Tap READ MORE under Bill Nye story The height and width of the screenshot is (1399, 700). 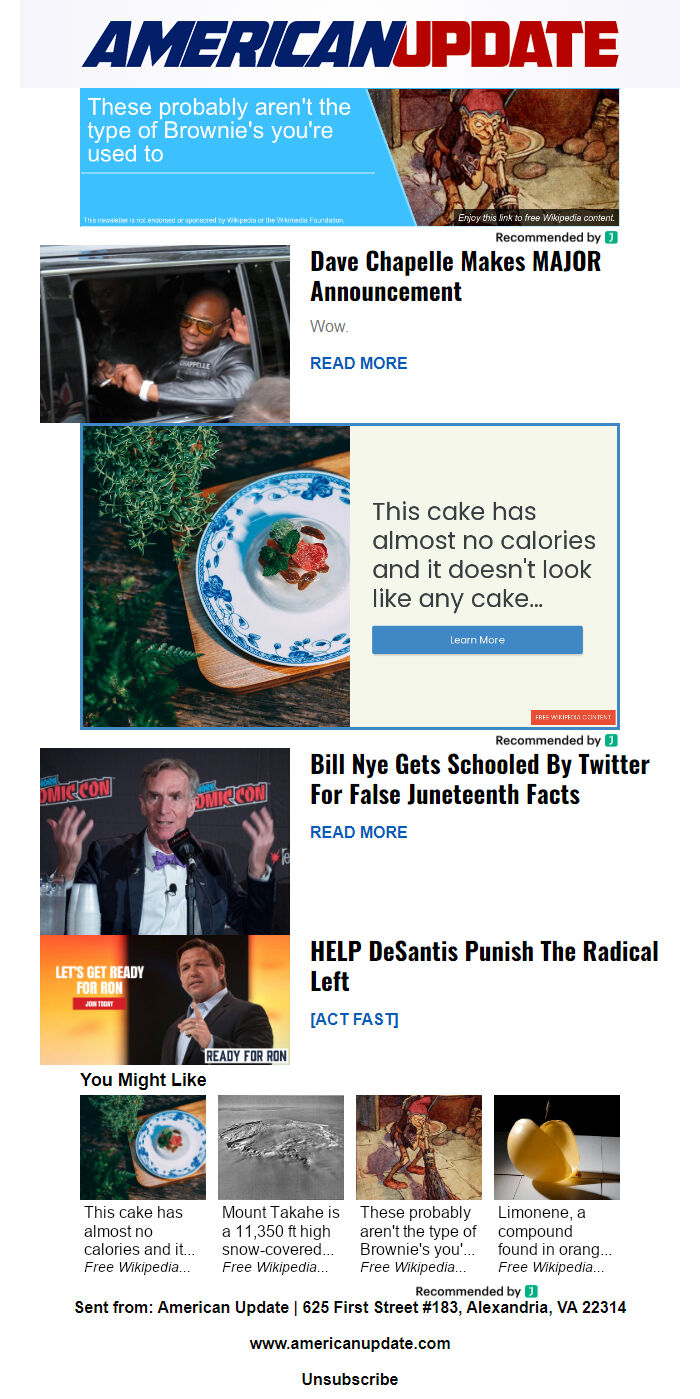[359, 832]
